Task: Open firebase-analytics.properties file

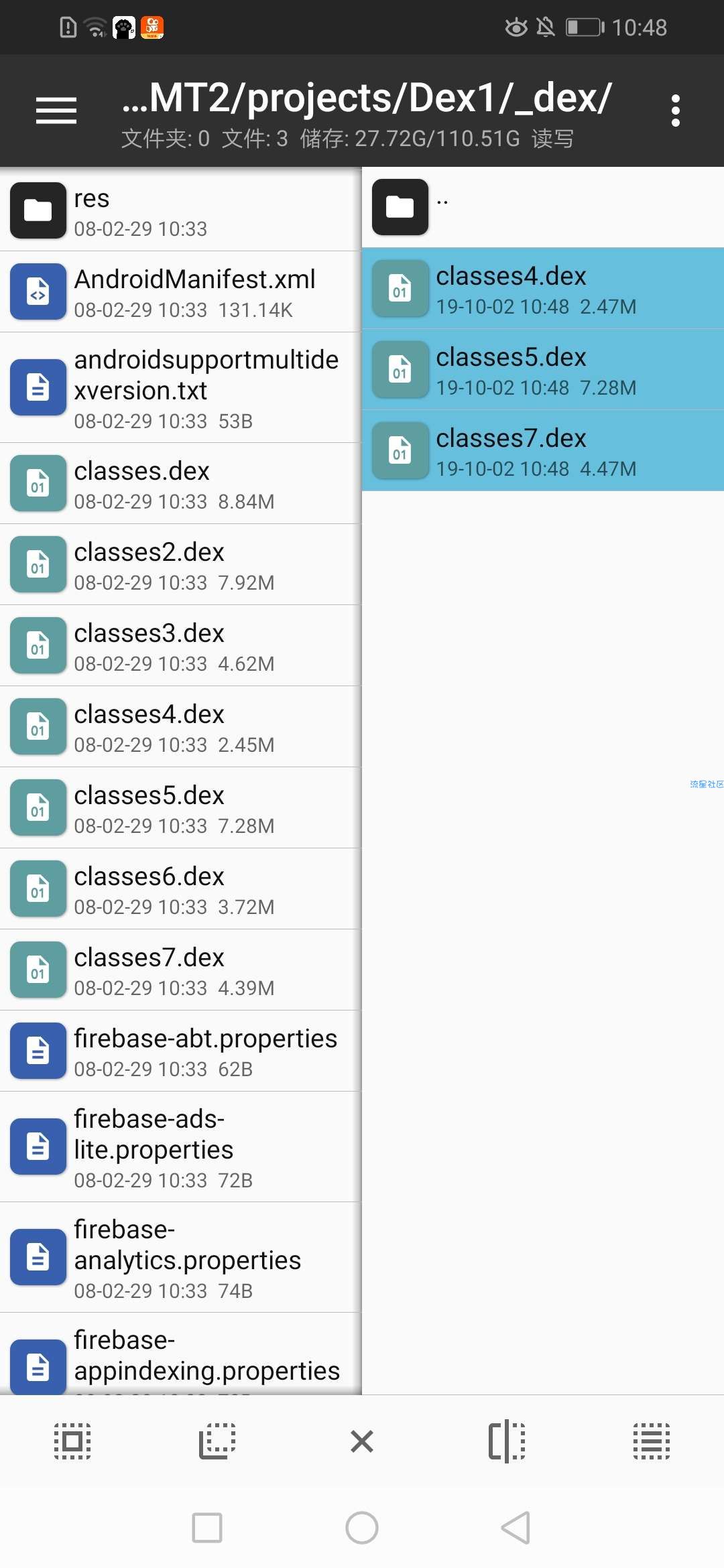Action: pyautogui.click(x=181, y=1258)
